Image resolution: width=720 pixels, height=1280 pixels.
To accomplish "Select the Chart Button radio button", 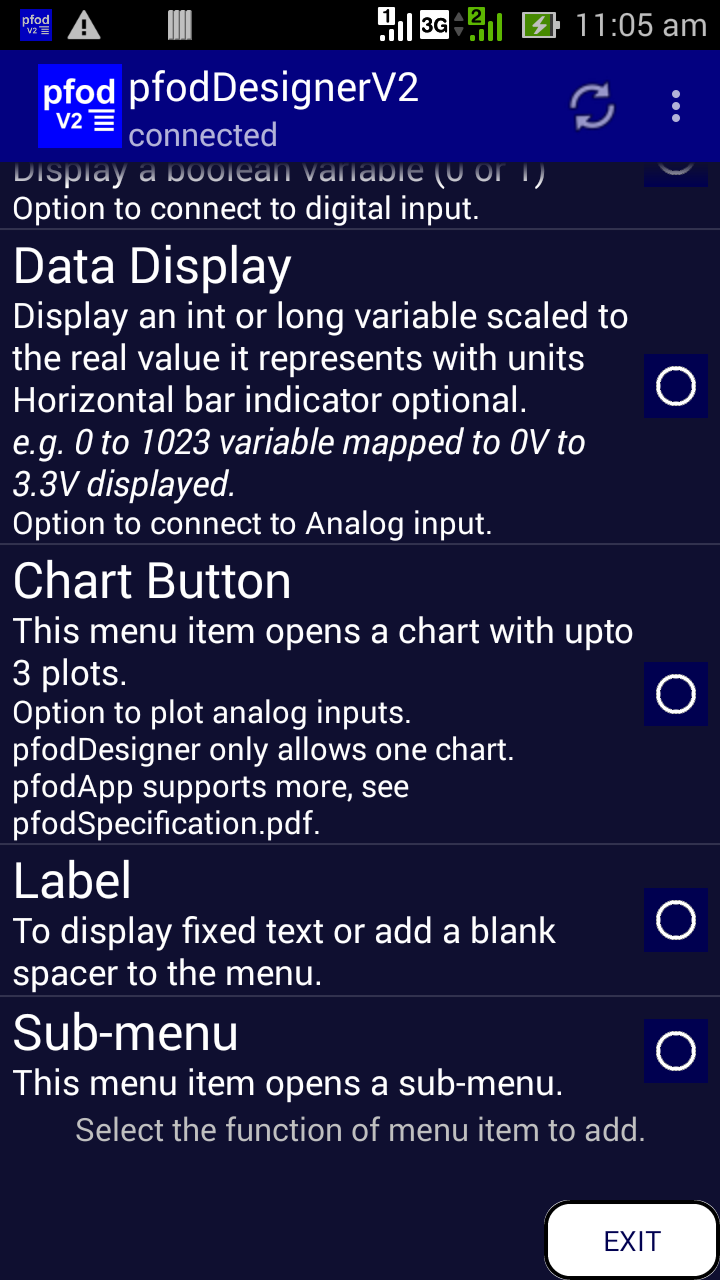I will [675, 693].
